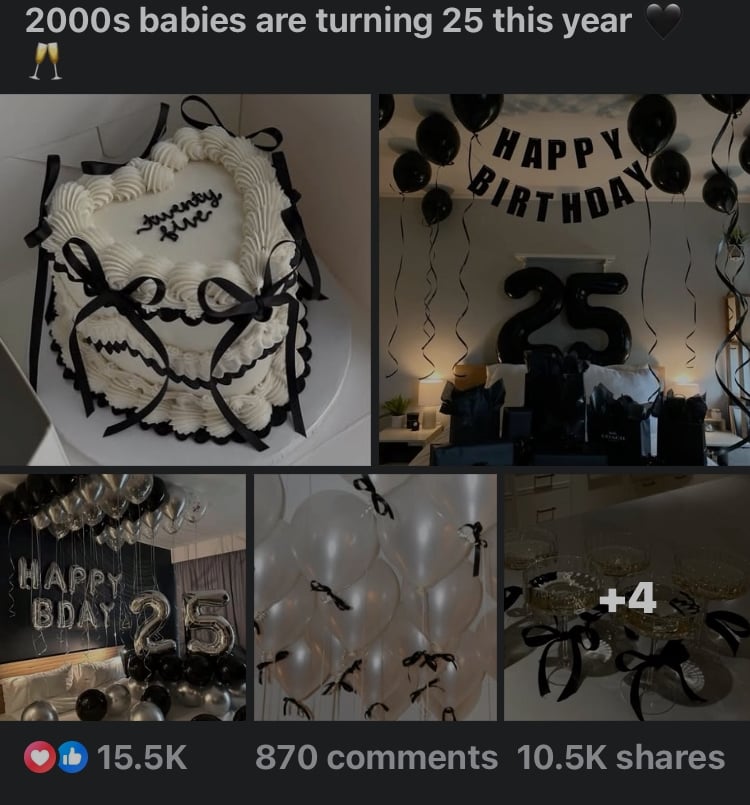Viewport: 750px width, 805px height.
Task: View the 10.5K shares
Action: (621, 757)
